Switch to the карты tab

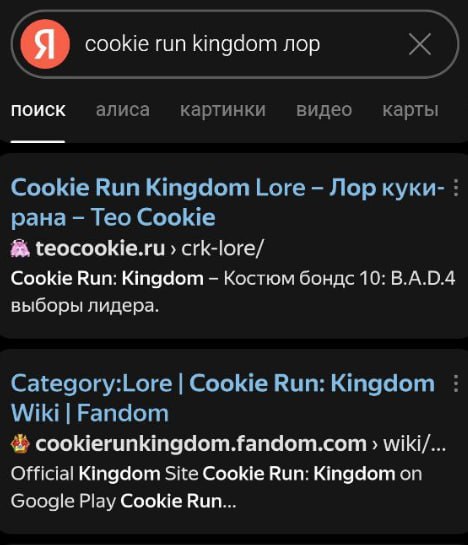(410, 110)
